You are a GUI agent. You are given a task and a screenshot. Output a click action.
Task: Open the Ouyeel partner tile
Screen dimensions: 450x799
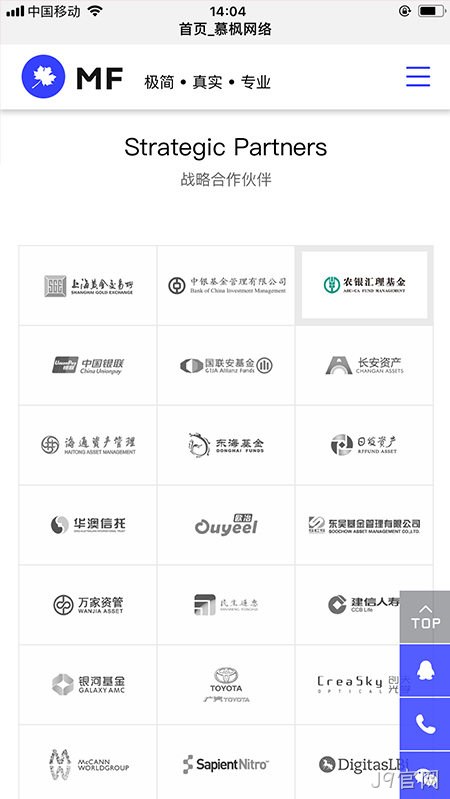point(226,525)
